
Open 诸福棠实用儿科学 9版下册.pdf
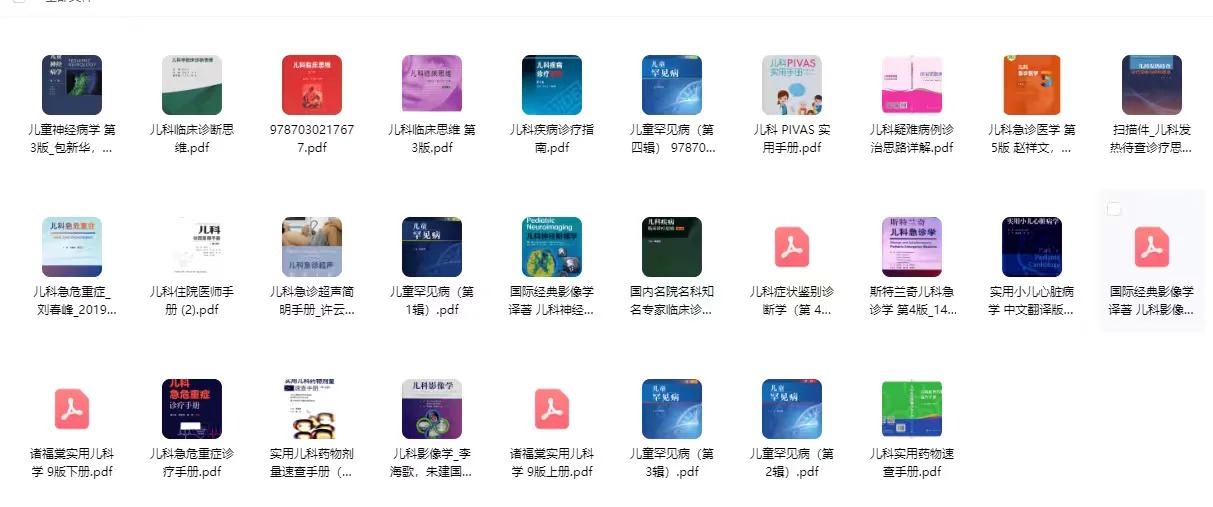[x=72, y=409]
